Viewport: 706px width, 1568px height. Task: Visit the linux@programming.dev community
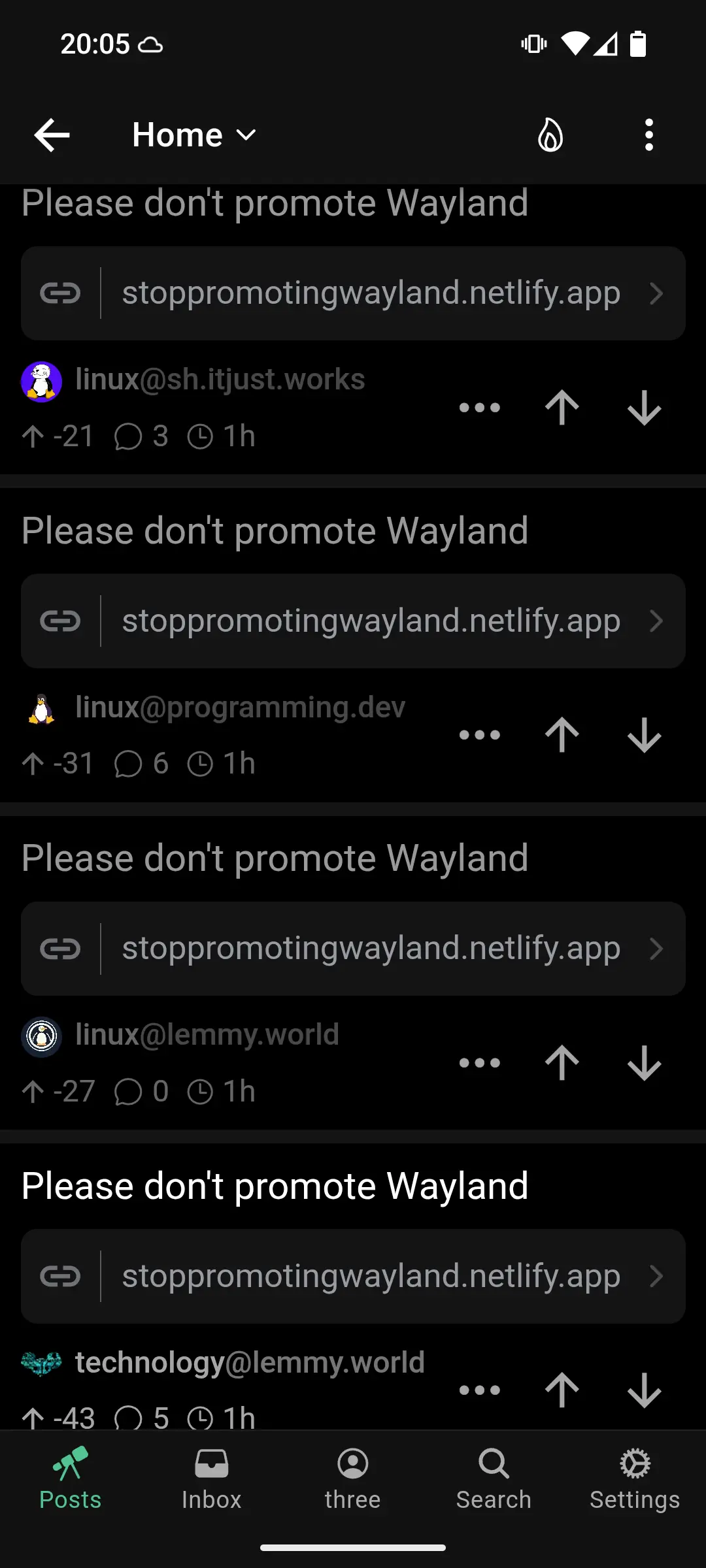point(239,708)
